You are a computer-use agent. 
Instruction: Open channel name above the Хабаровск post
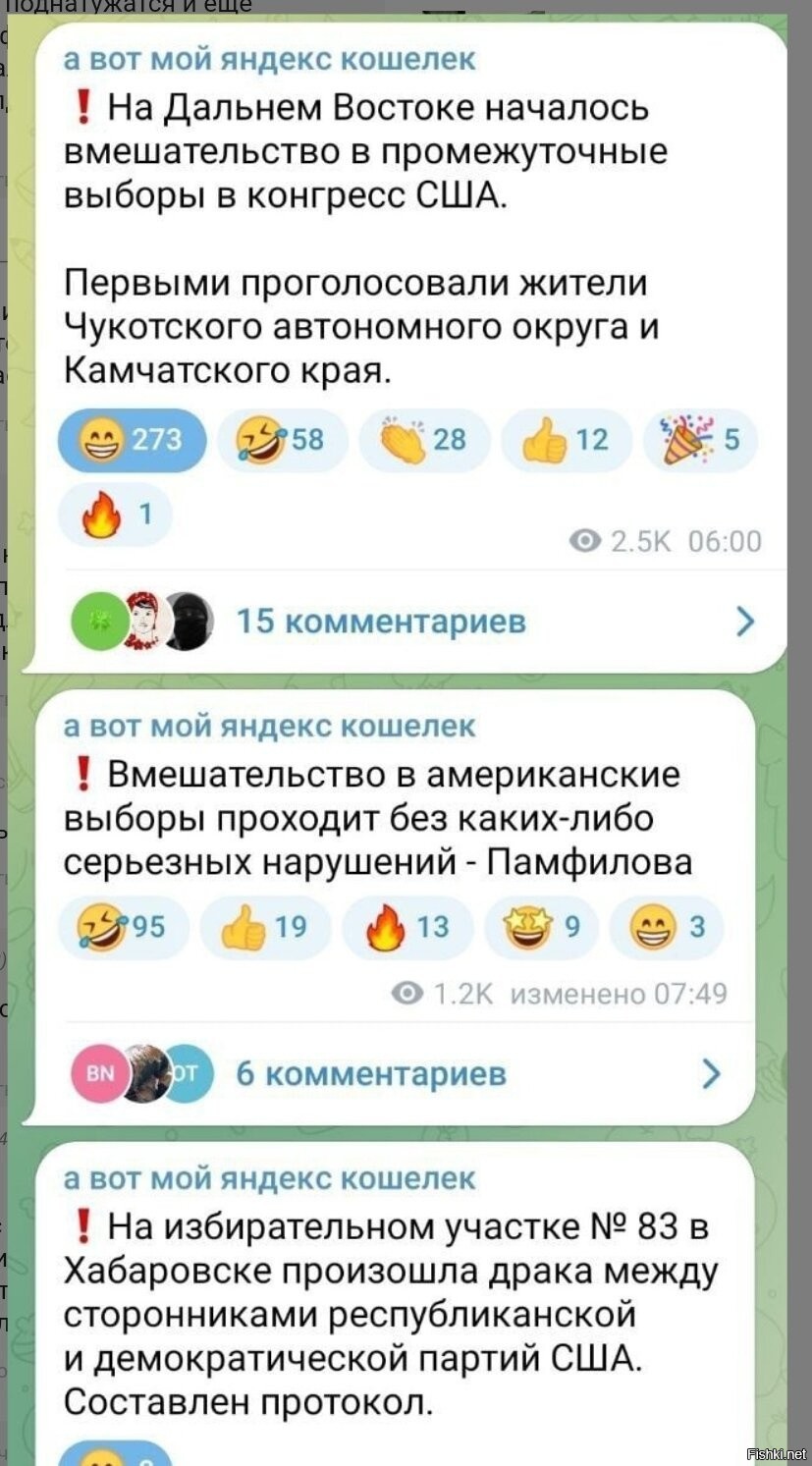(x=269, y=1177)
